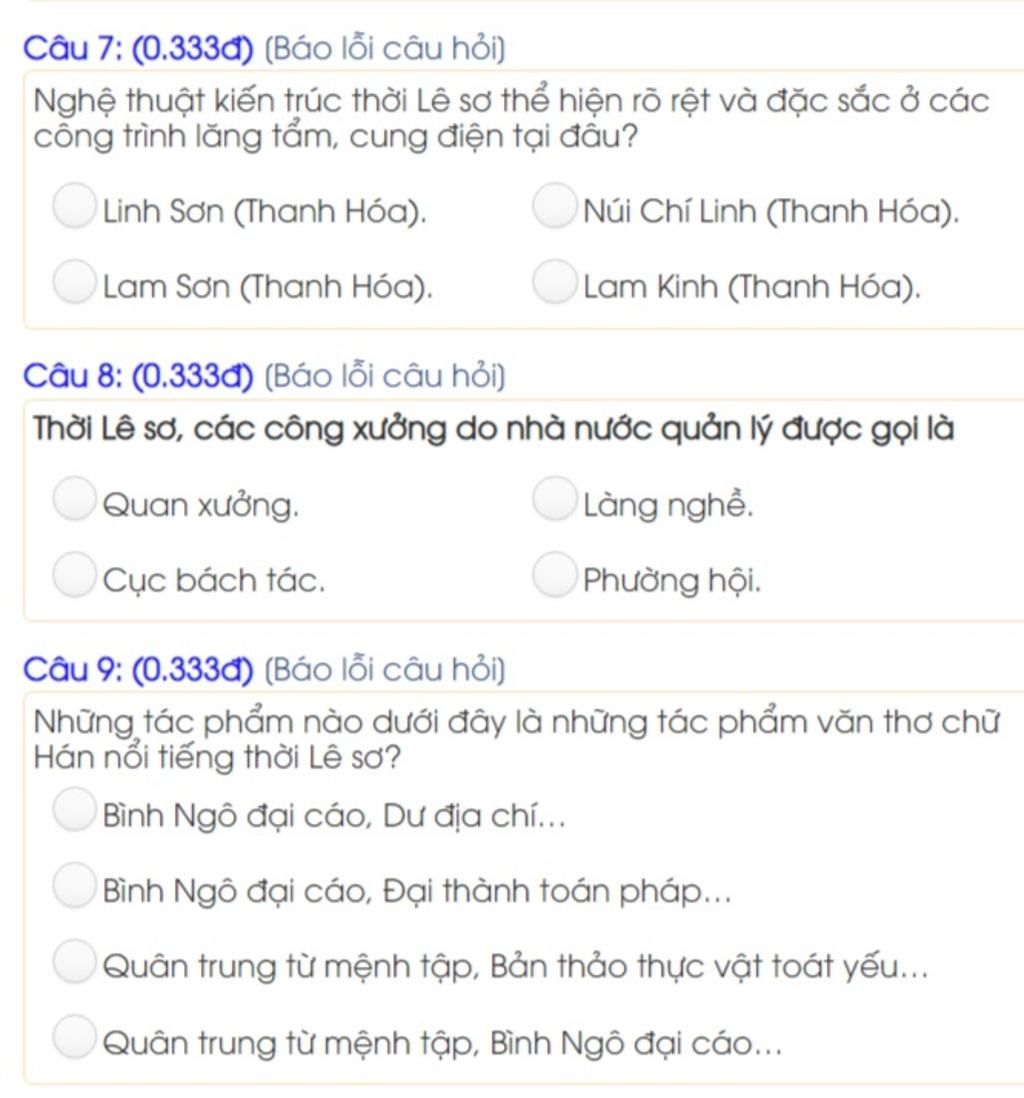Viewport: 1024px width, 1098px height.
Task: Select Quân trung từ mệnh tập, Bình Ngô đại cáo
Action: coord(74,1039)
